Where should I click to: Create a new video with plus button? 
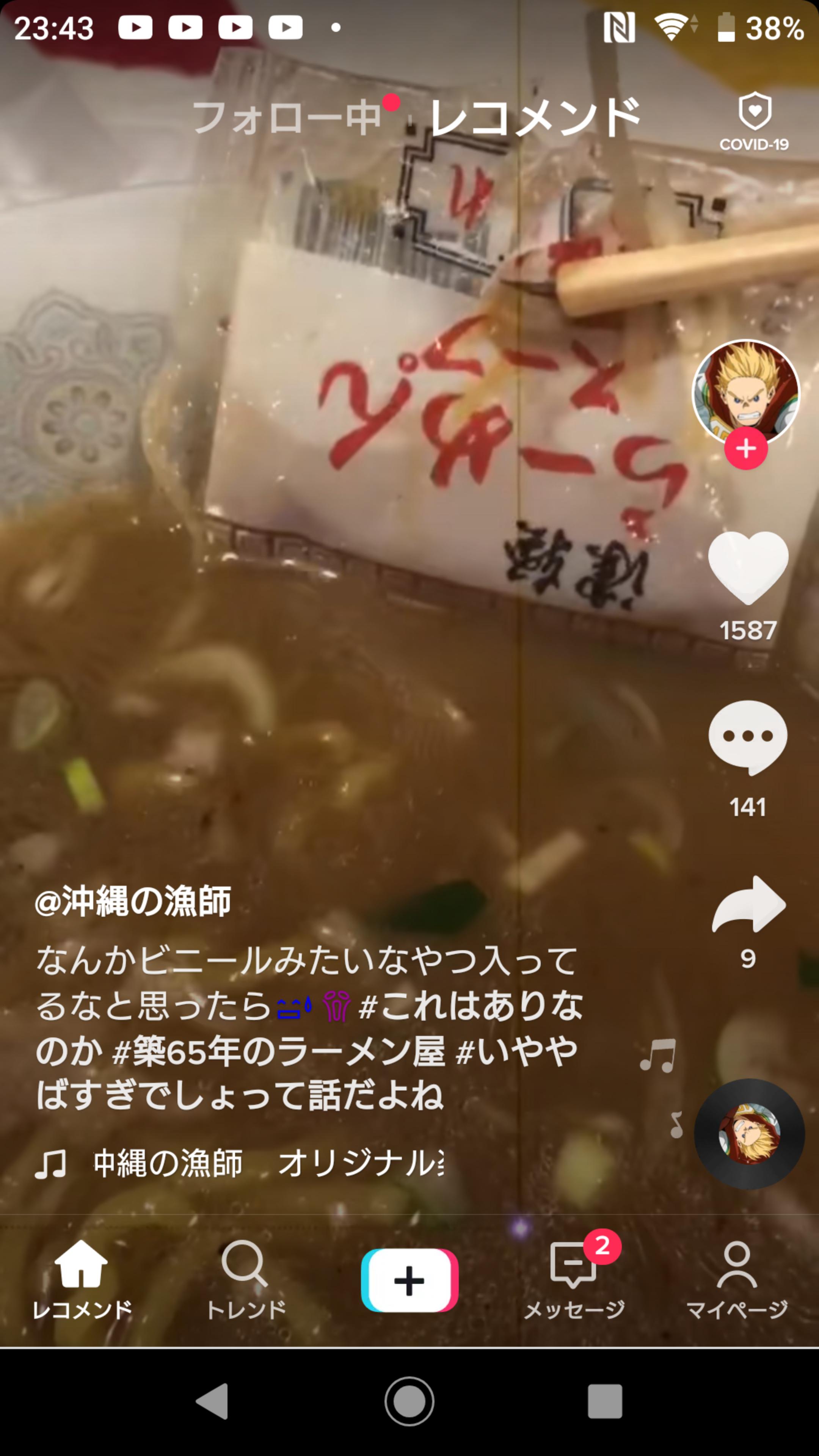point(409,1280)
